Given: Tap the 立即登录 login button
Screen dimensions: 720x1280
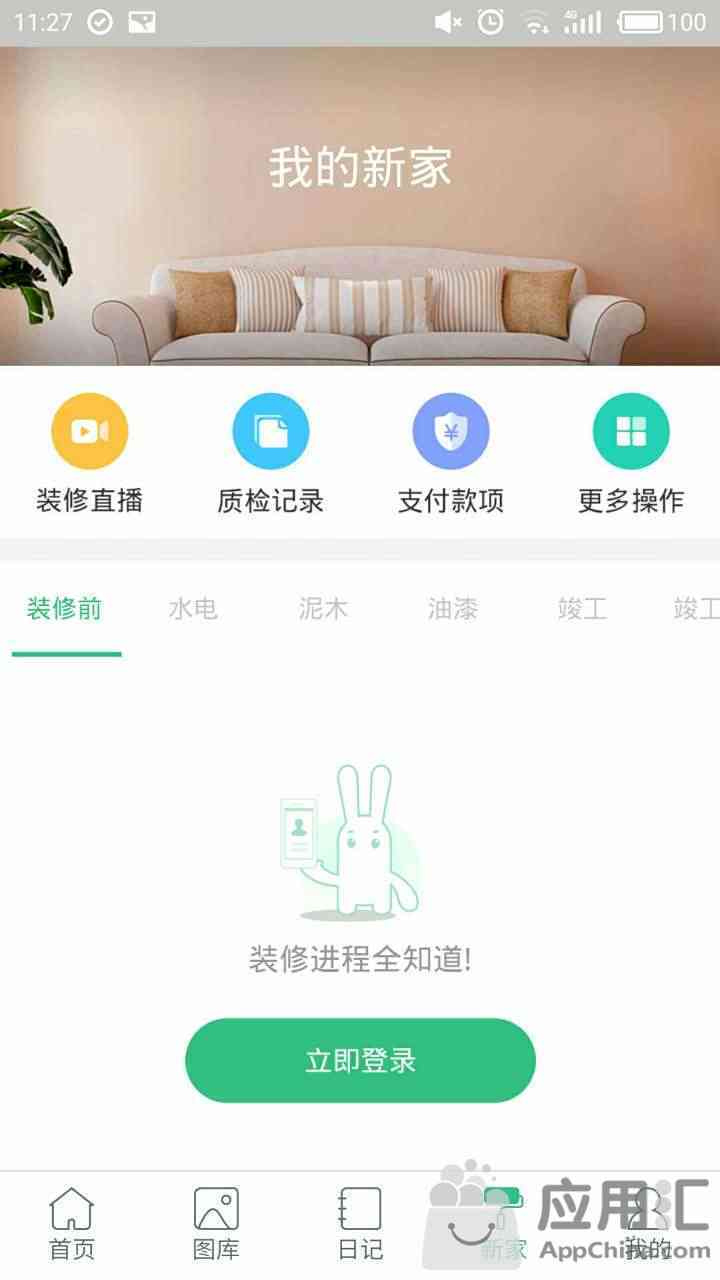Looking at the screenshot, I should click(360, 1061).
